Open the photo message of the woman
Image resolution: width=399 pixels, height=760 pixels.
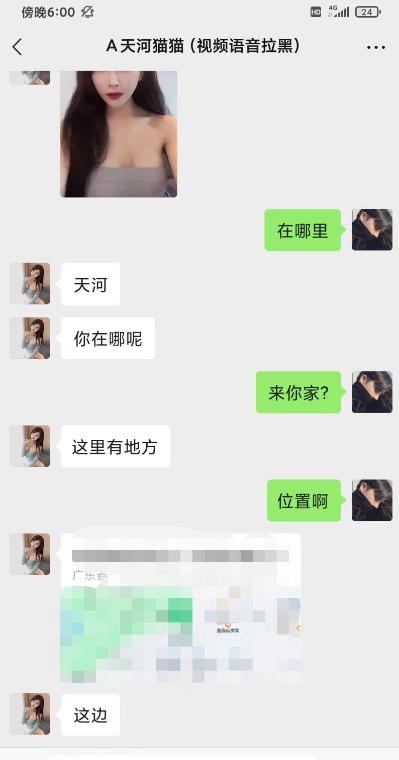coord(119,134)
